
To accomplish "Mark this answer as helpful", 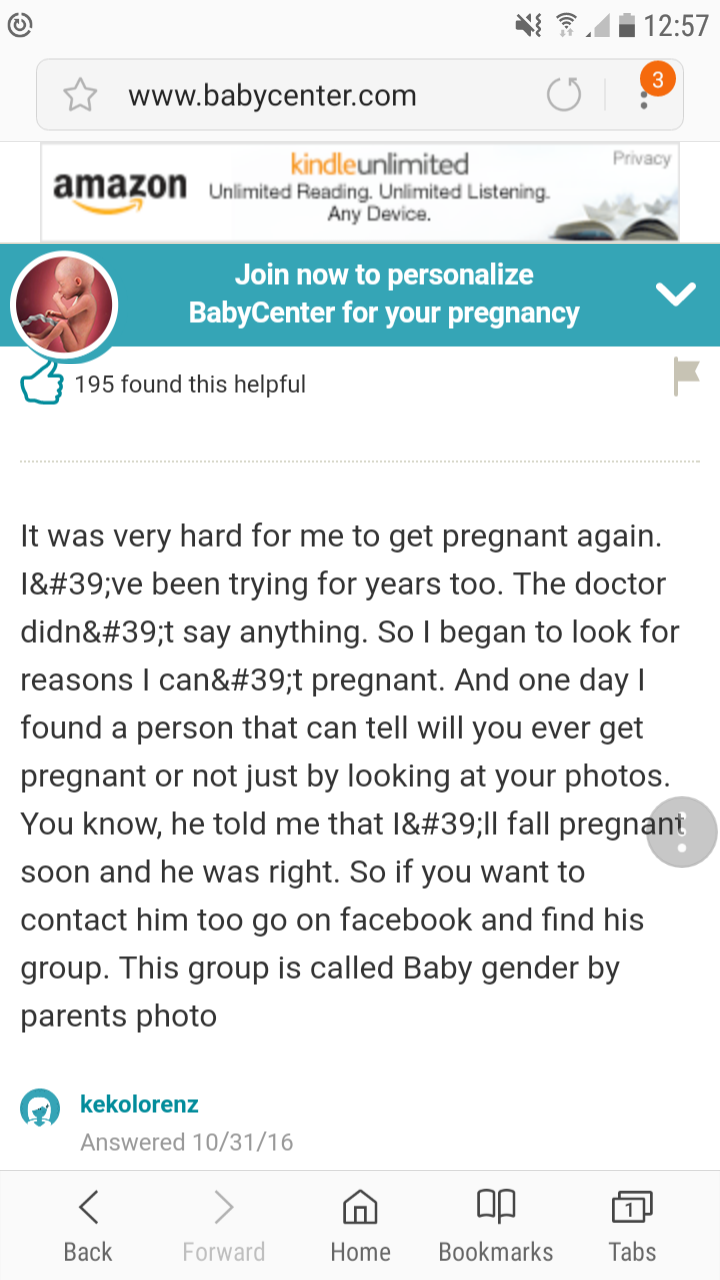I will [x=42, y=384].
